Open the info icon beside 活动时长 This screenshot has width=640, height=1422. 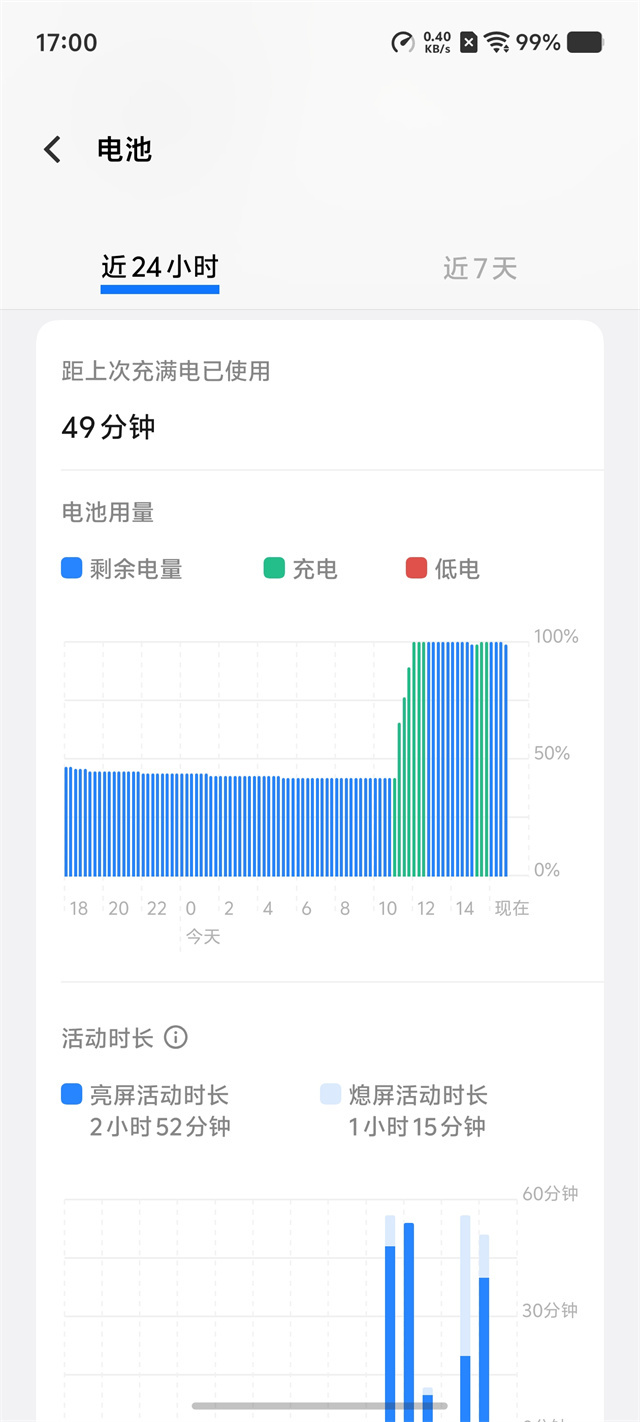176,1038
